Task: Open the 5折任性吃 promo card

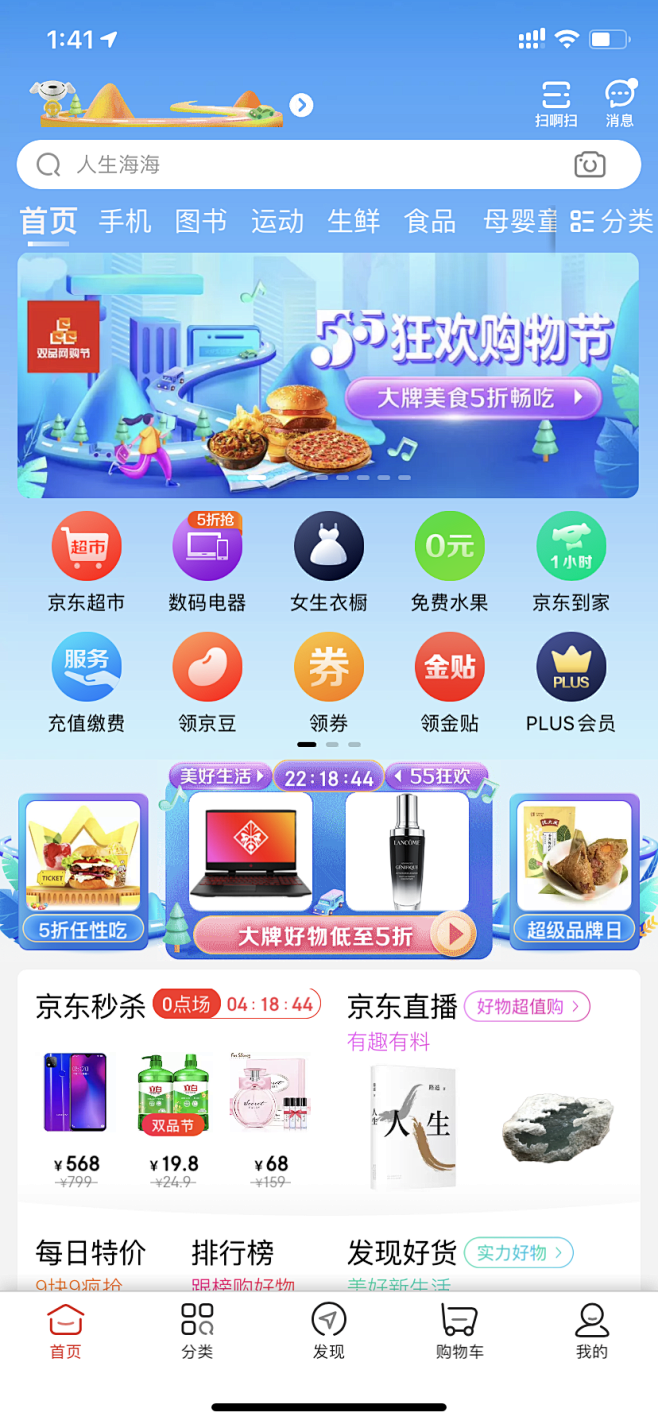Action: [83, 871]
